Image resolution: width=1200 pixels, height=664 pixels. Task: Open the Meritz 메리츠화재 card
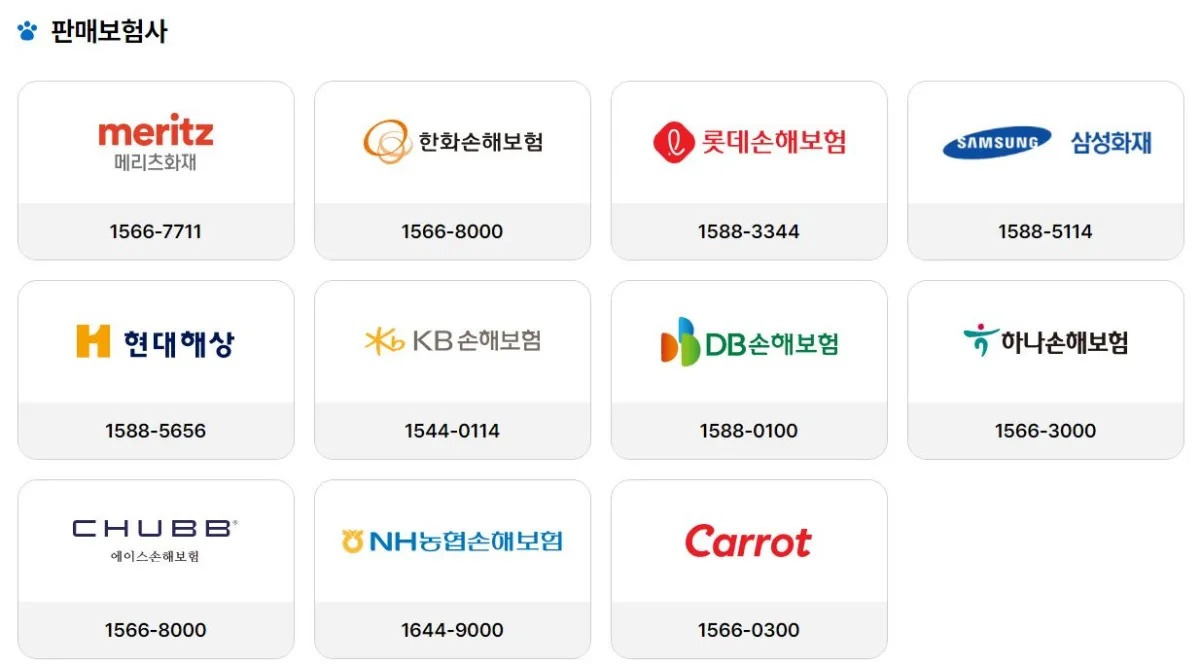click(156, 170)
